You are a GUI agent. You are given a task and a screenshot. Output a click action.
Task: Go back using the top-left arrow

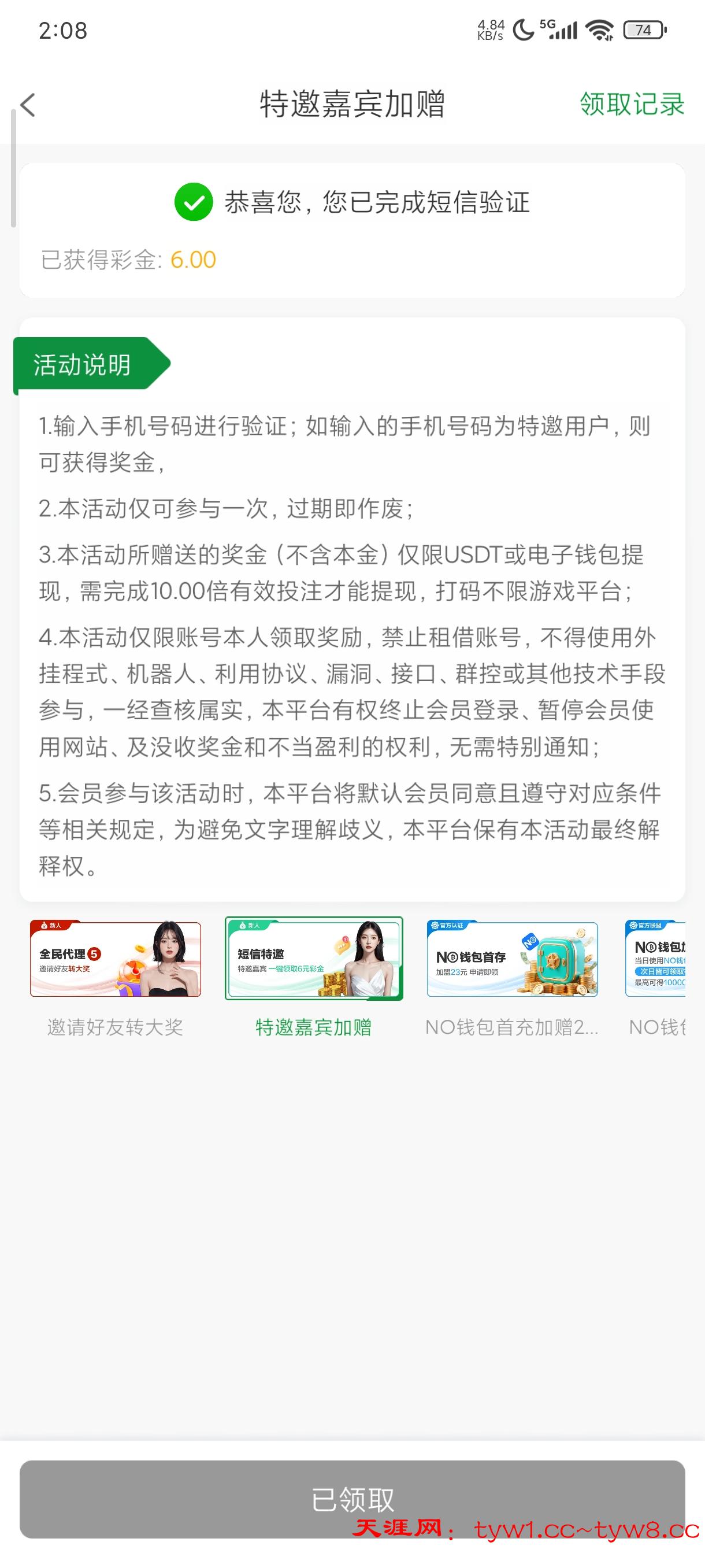[x=28, y=105]
